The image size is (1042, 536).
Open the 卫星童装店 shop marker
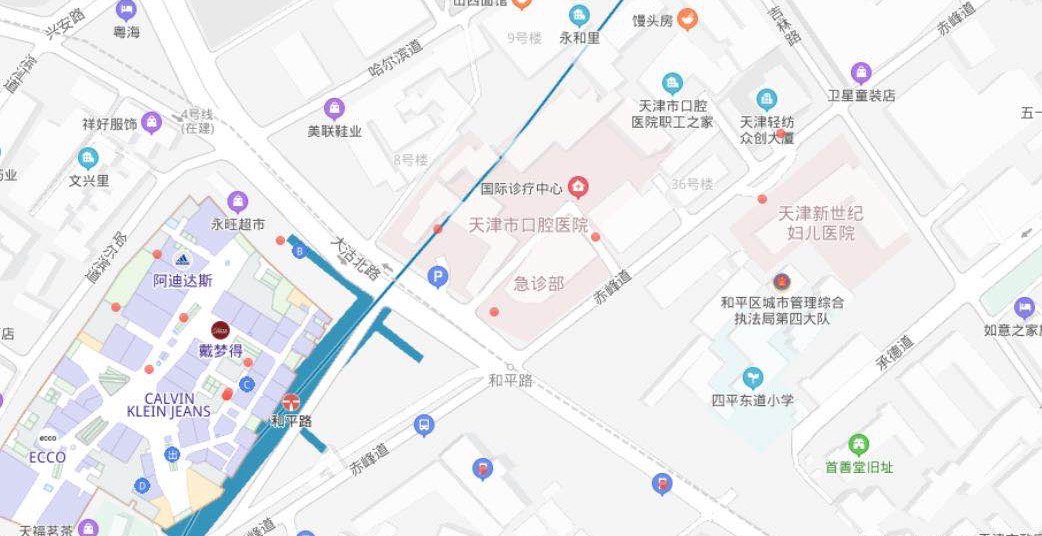(861, 72)
